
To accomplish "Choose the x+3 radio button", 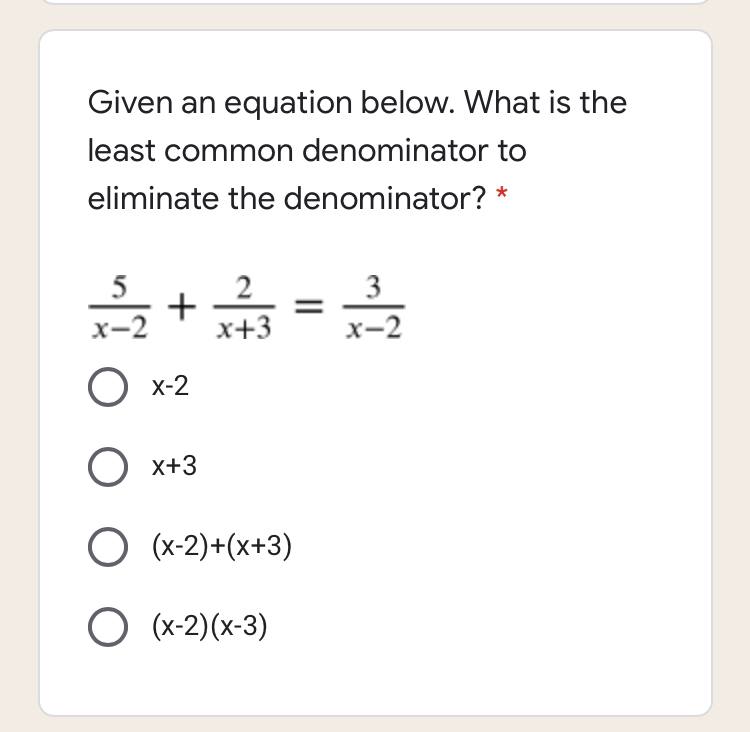I will point(107,466).
